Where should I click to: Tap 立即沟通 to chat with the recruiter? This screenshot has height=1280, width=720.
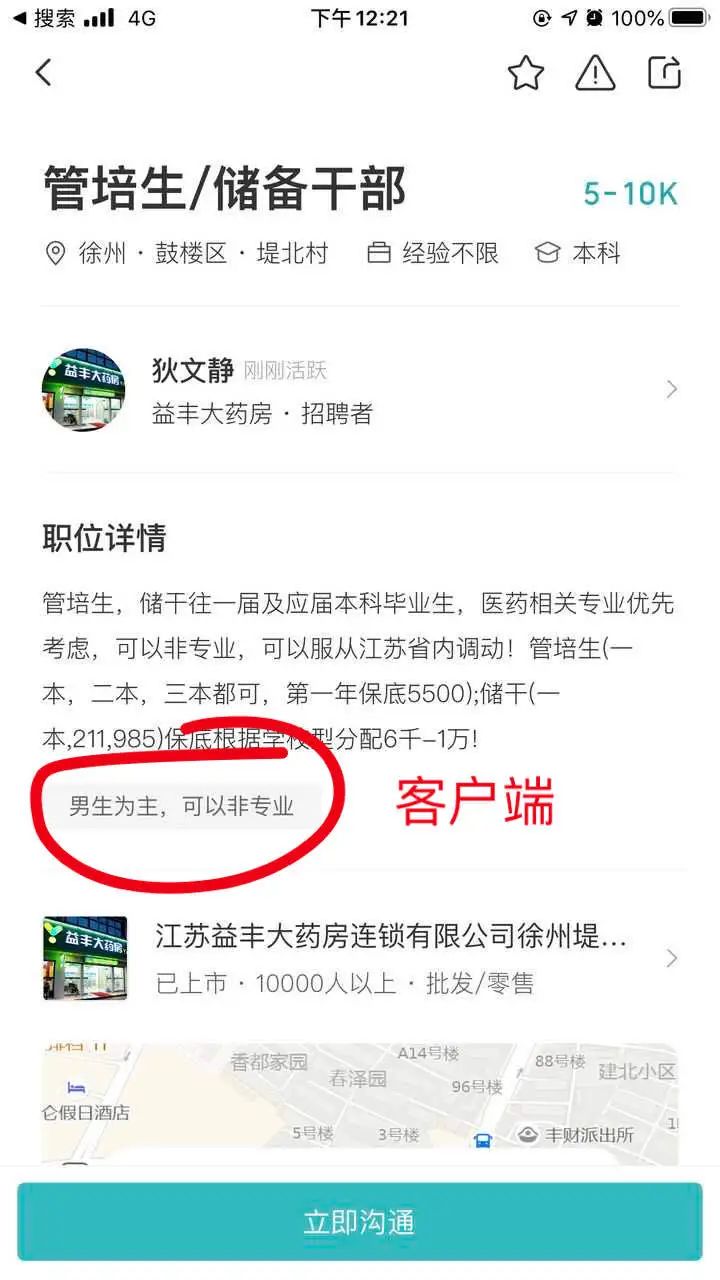pyautogui.click(x=360, y=1221)
